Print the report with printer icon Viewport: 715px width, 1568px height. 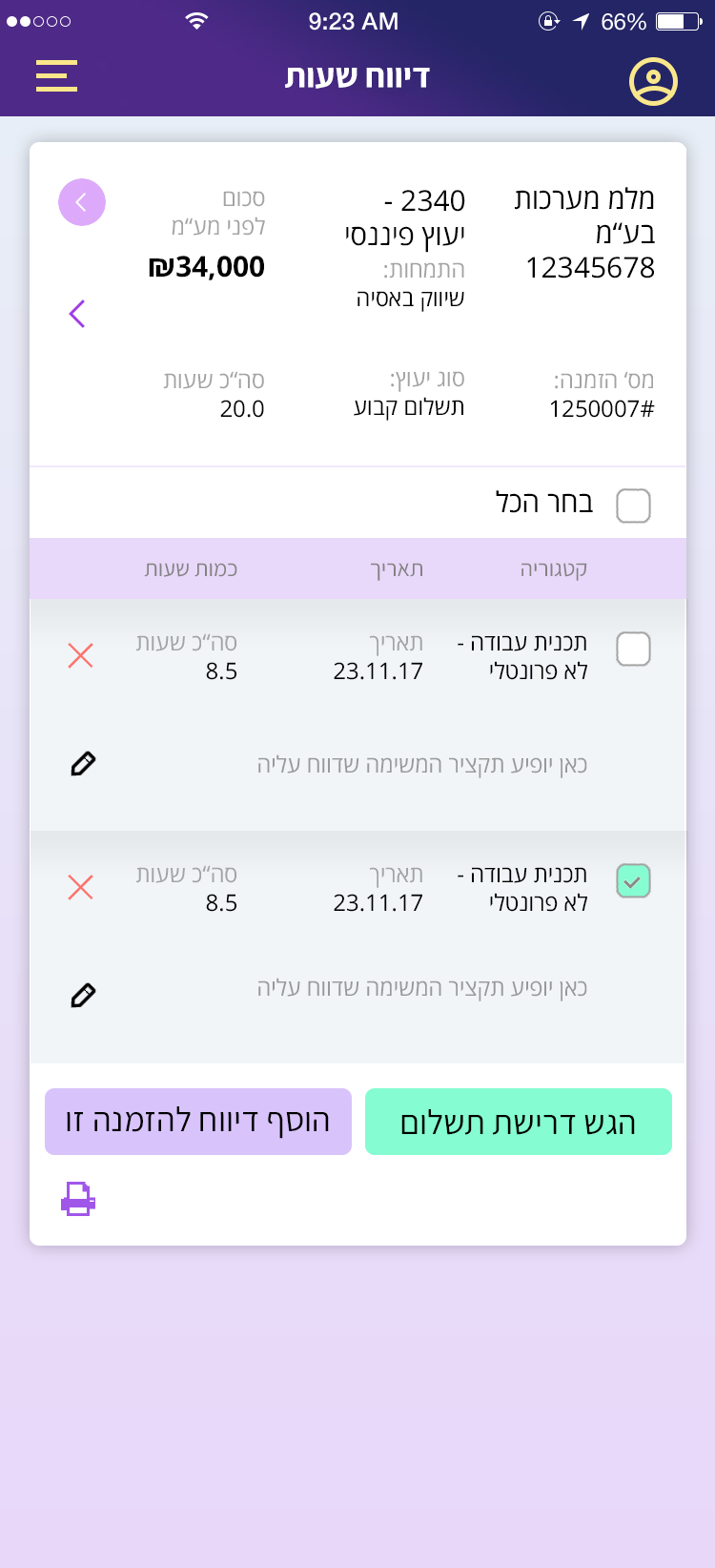click(x=78, y=1199)
